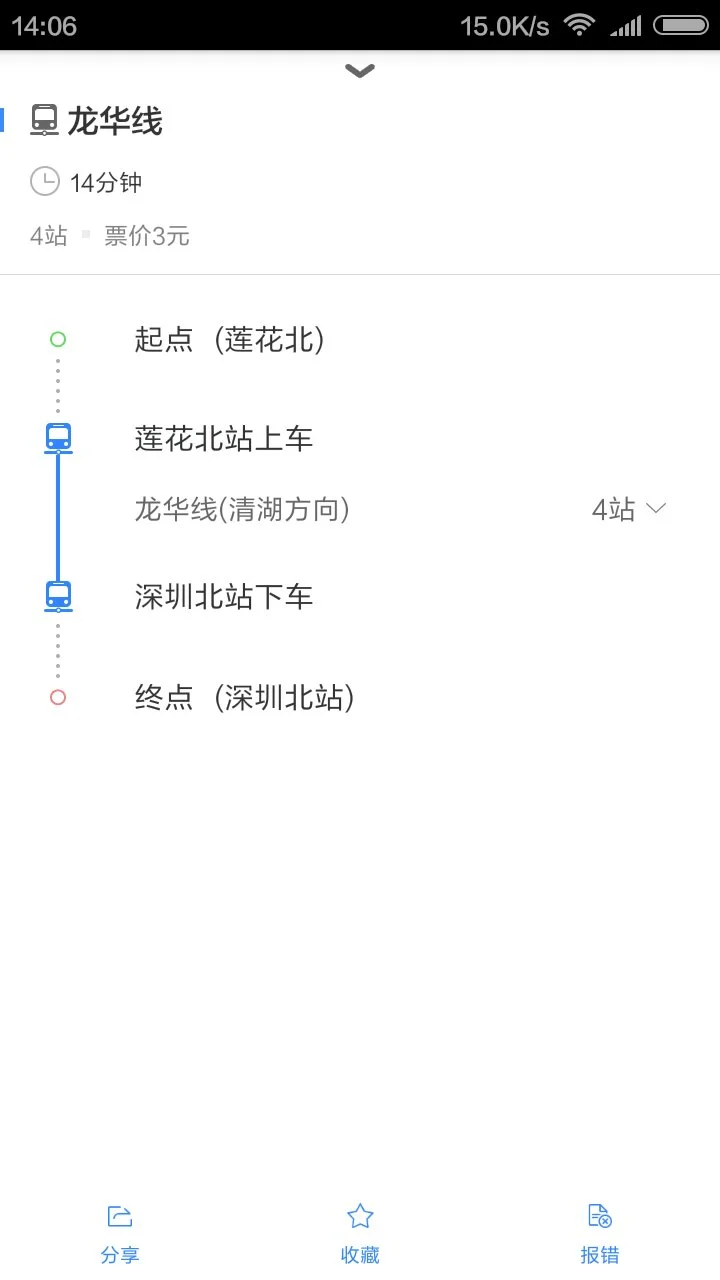720x1280 pixels.
Task: Collapse the route panel with top chevron
Action: pos(359,71)
